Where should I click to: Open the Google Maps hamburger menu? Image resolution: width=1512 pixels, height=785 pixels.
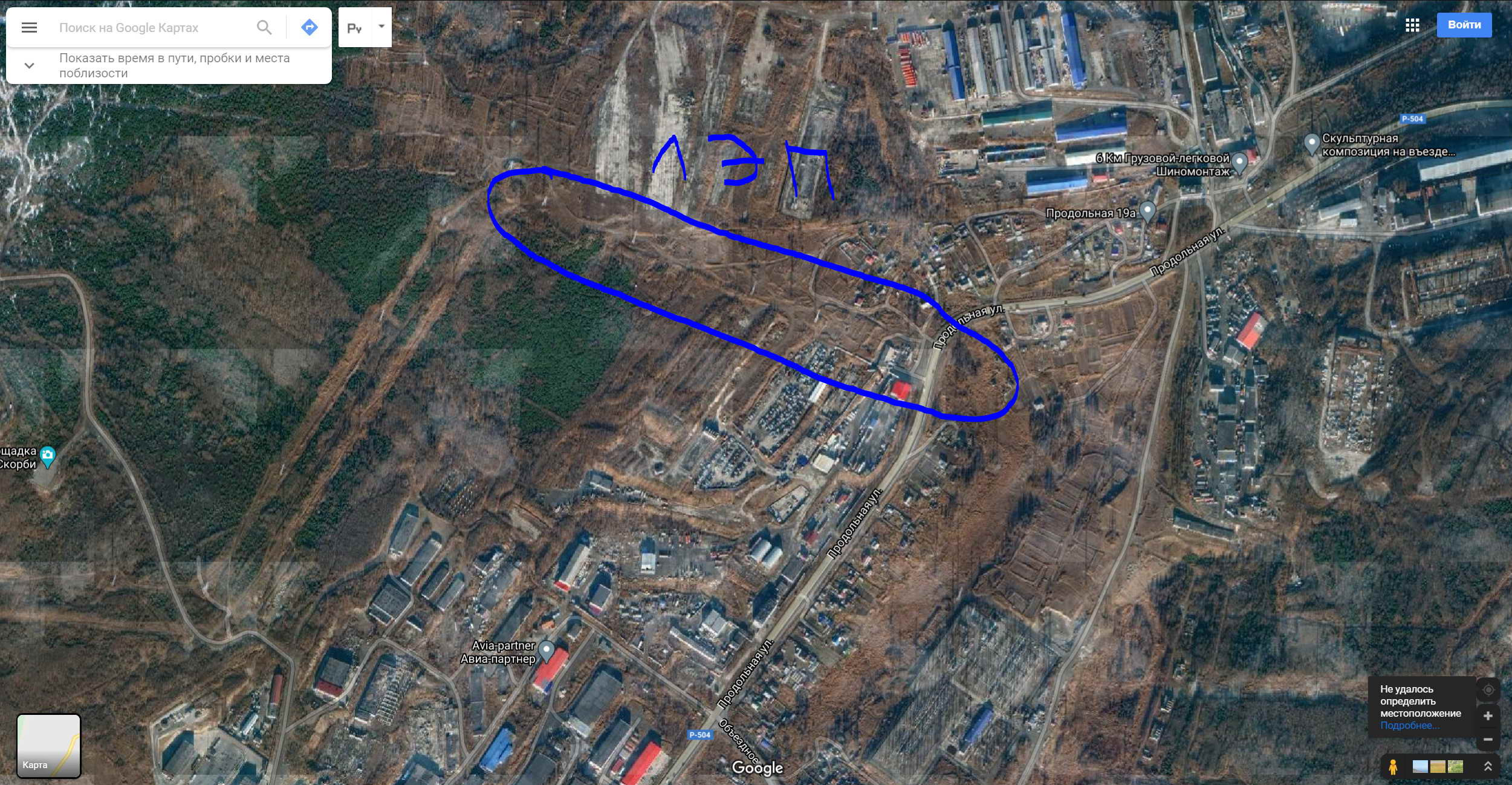pyautogui.click(x=29, y=28)
